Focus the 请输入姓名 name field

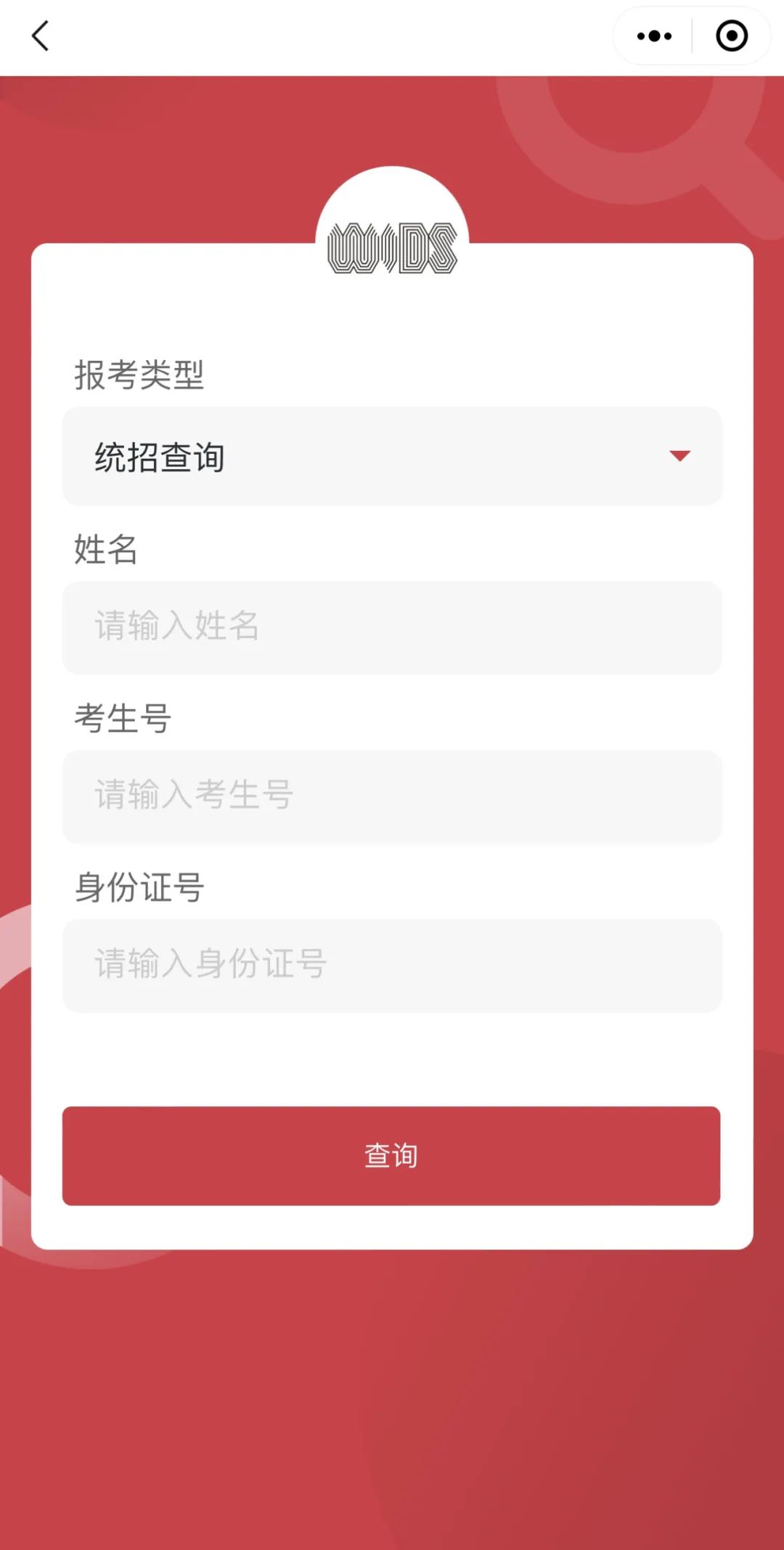click(392, 627)
